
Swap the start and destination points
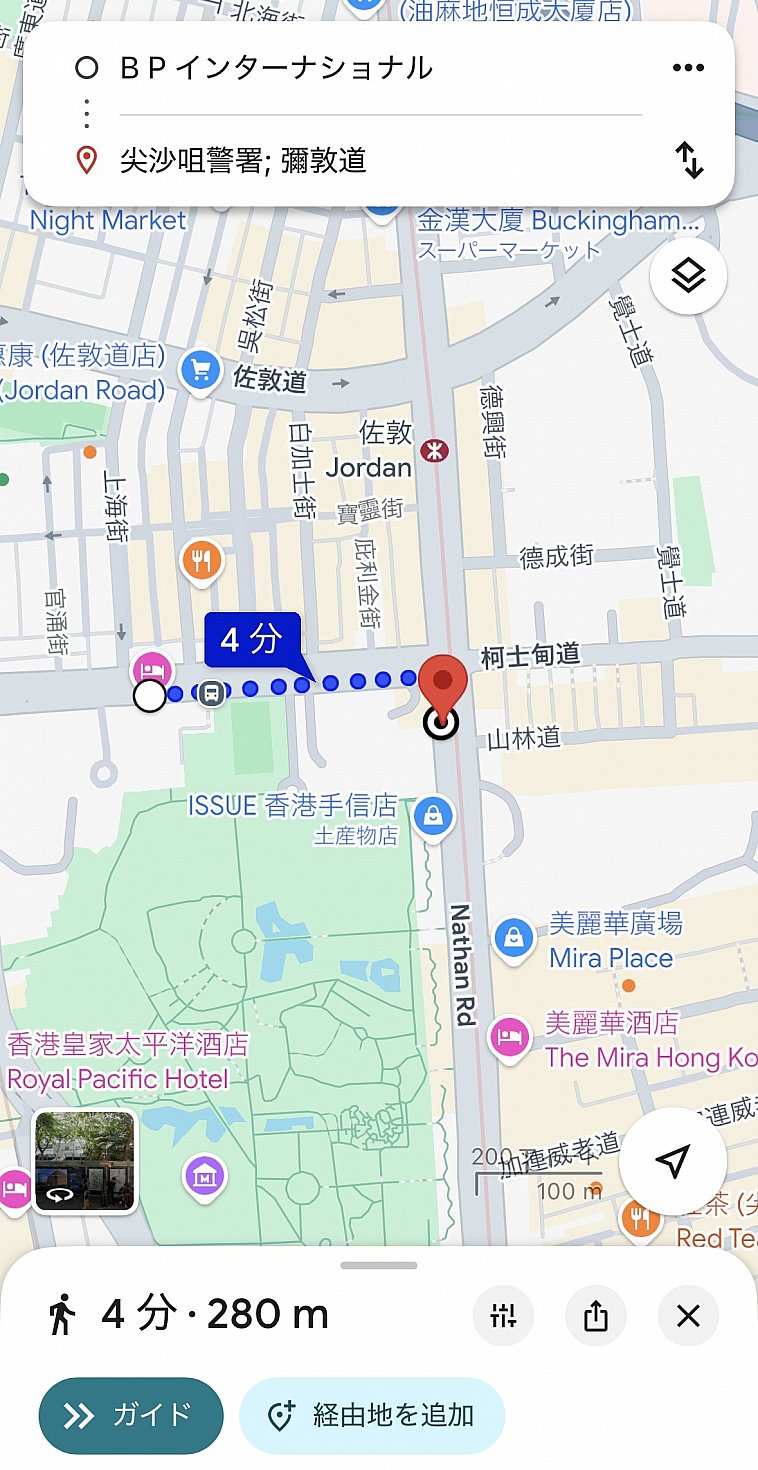690,160
